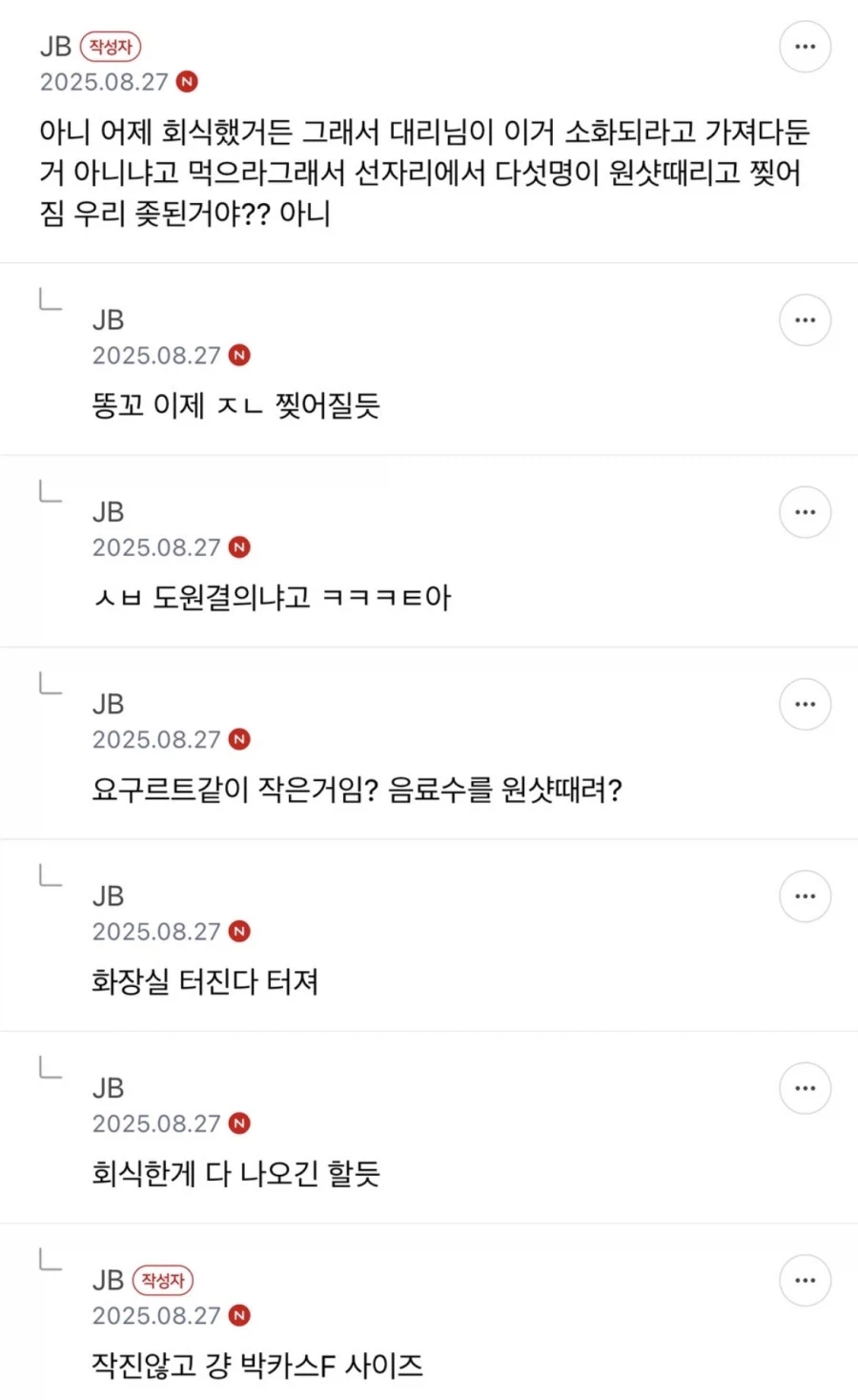Click the indent marker beside the '요구르트' comment
Image resolution: width=858 pixels, height=1400 pixels.
click(50, 687)
